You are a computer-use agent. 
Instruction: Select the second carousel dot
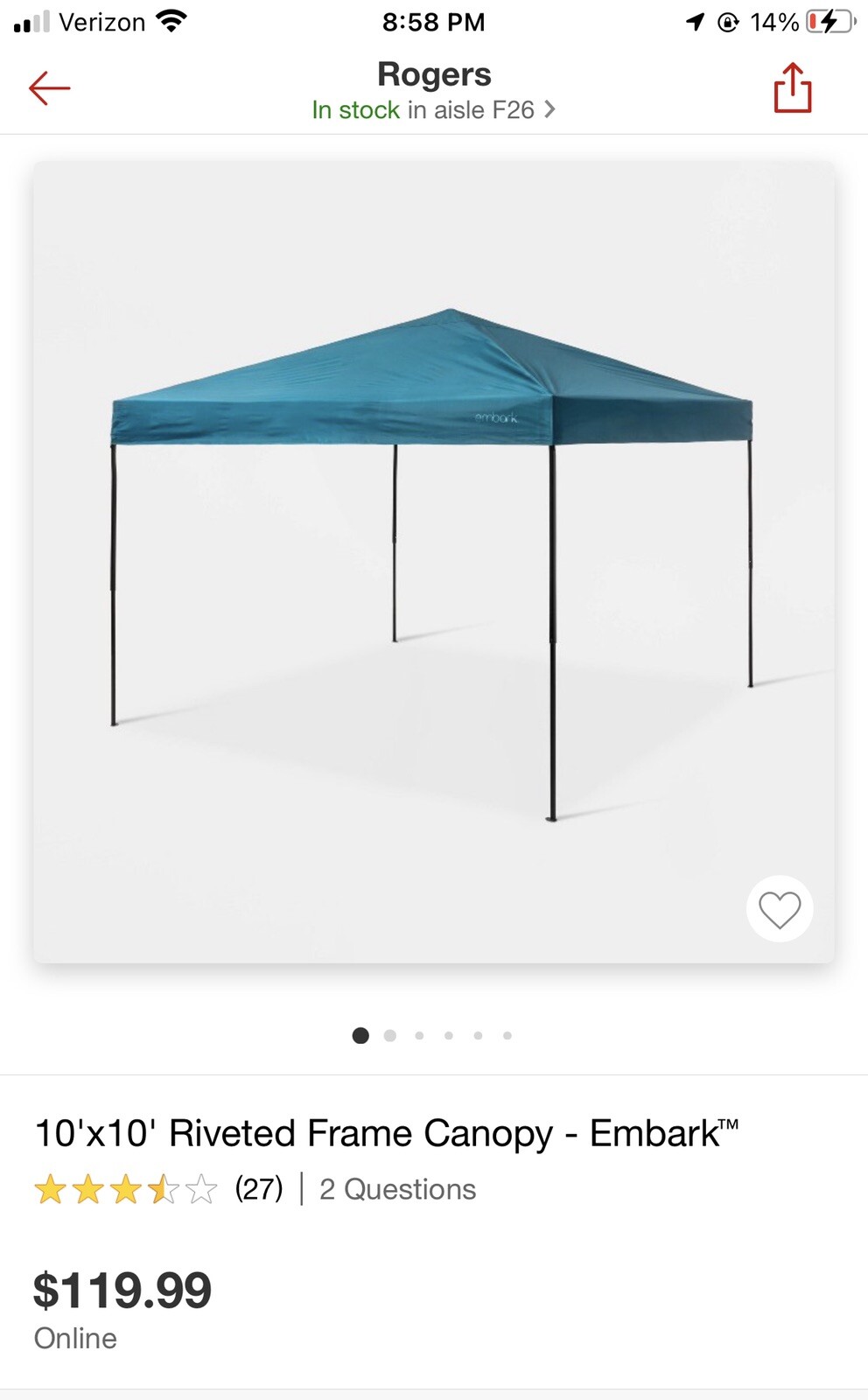390,1035
